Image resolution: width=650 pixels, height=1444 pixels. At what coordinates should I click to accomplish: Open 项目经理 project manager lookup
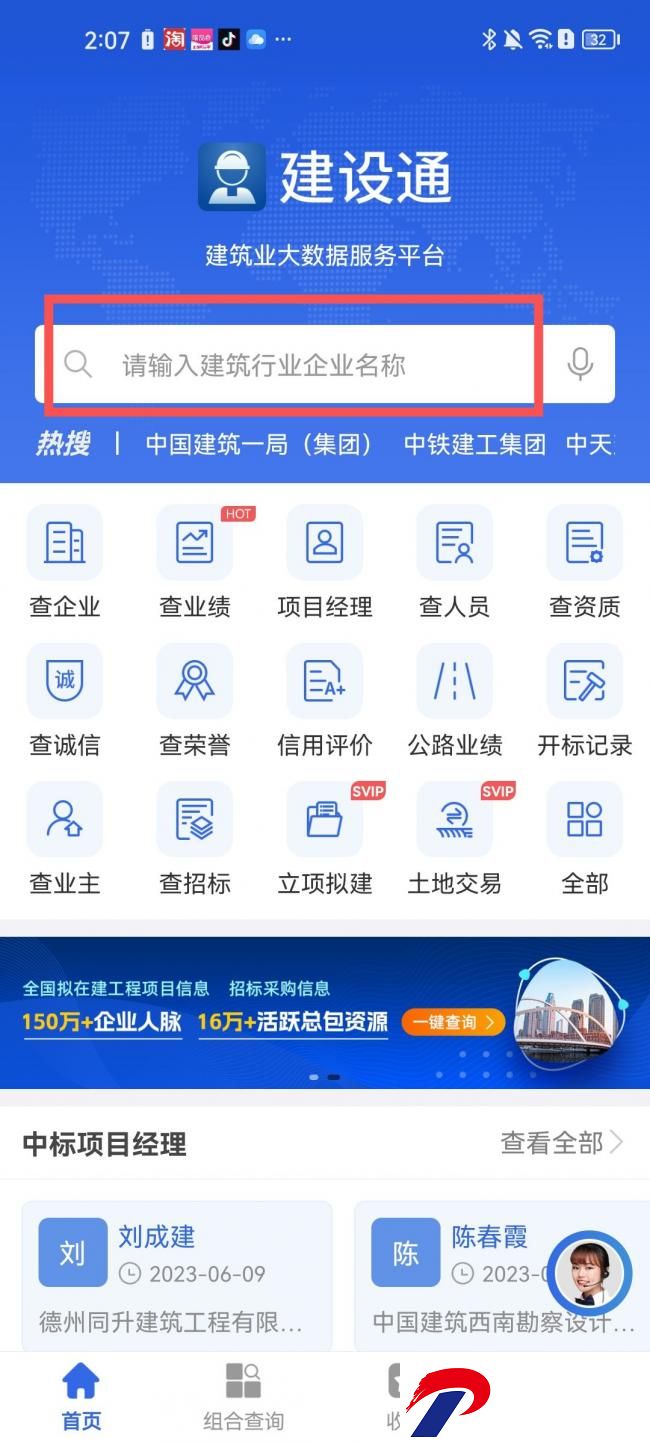tap(325, 562)
